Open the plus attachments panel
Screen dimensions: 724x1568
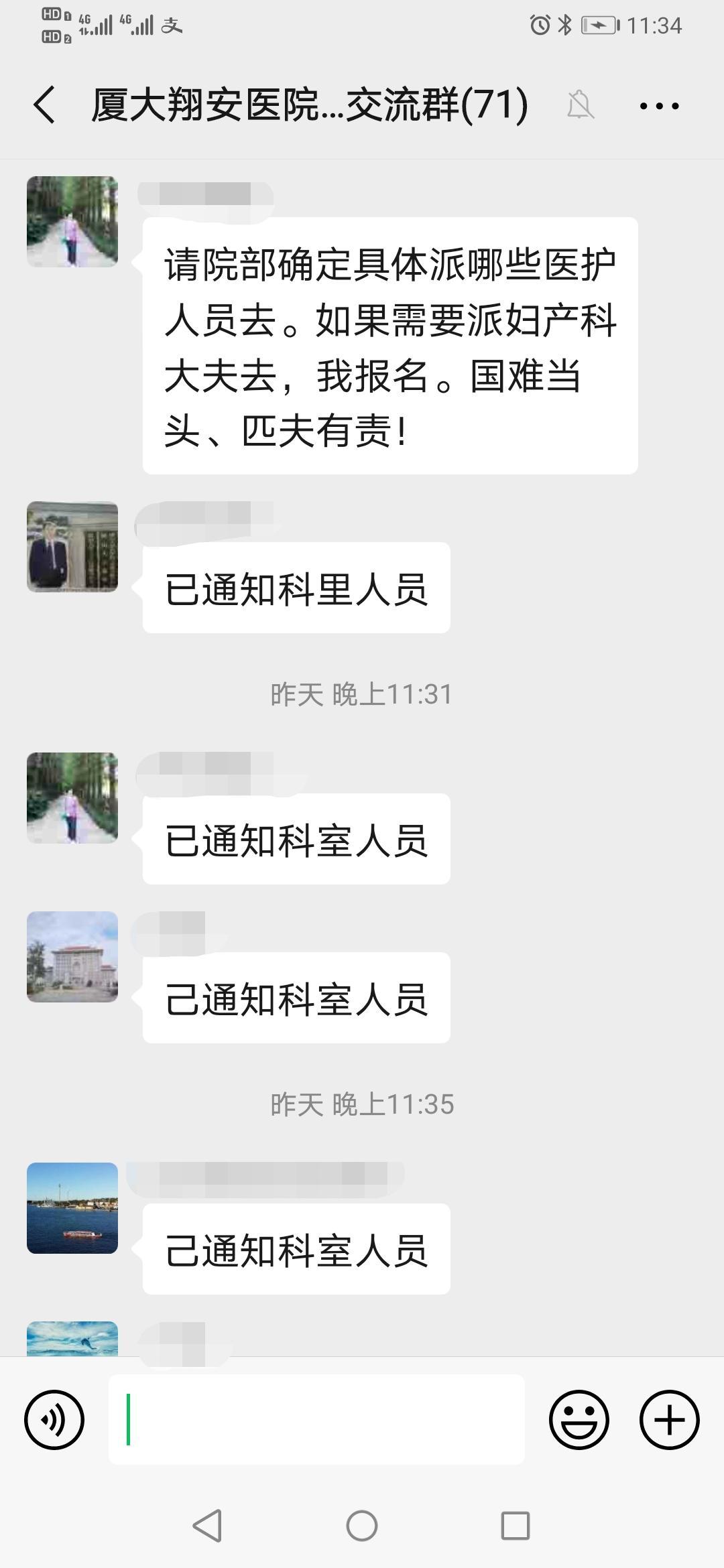click(669, 1419)
